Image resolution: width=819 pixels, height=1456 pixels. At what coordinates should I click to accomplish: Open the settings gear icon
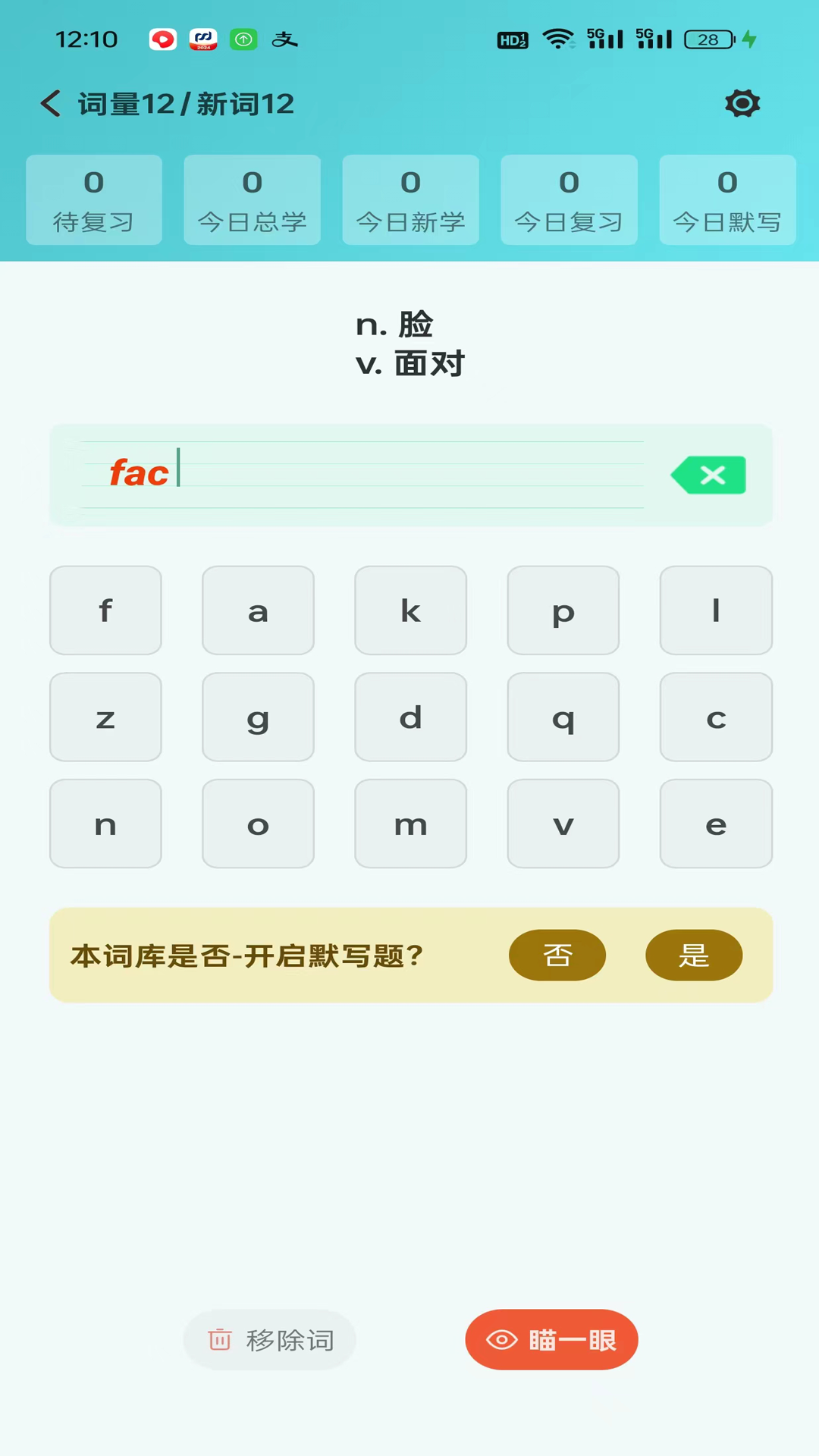click(x=742, y=103)
